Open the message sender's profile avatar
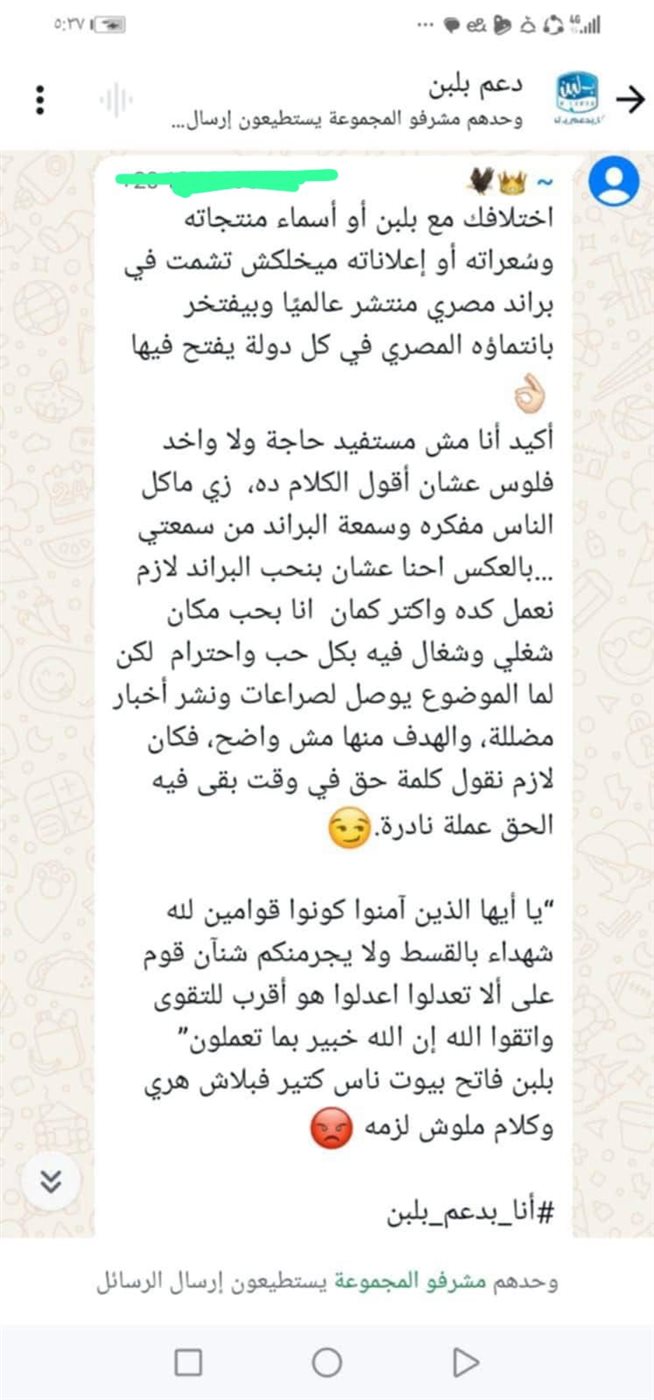The width and height of the screenshot is (654, 1400). click(x=613, y=180)
